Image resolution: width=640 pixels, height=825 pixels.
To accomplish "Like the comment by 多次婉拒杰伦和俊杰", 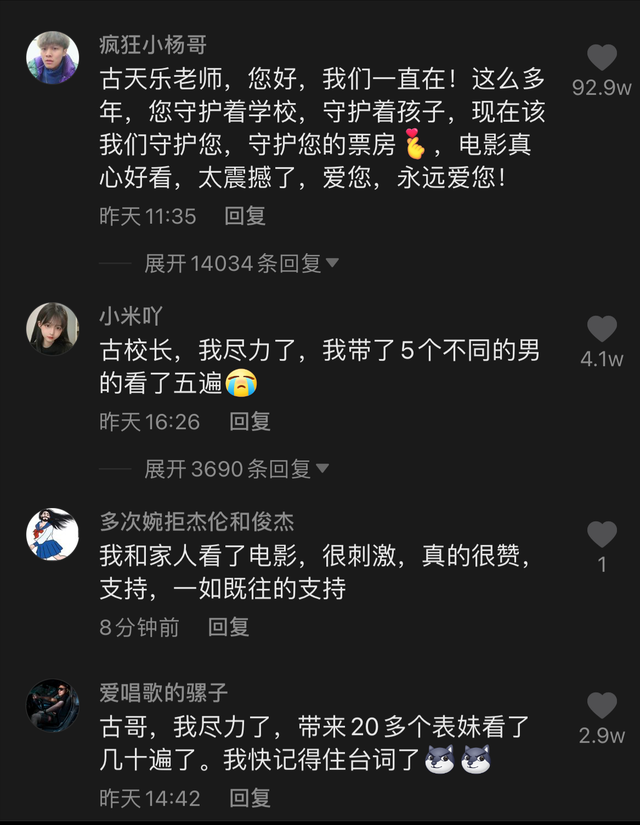I will (x=601, y=535).
